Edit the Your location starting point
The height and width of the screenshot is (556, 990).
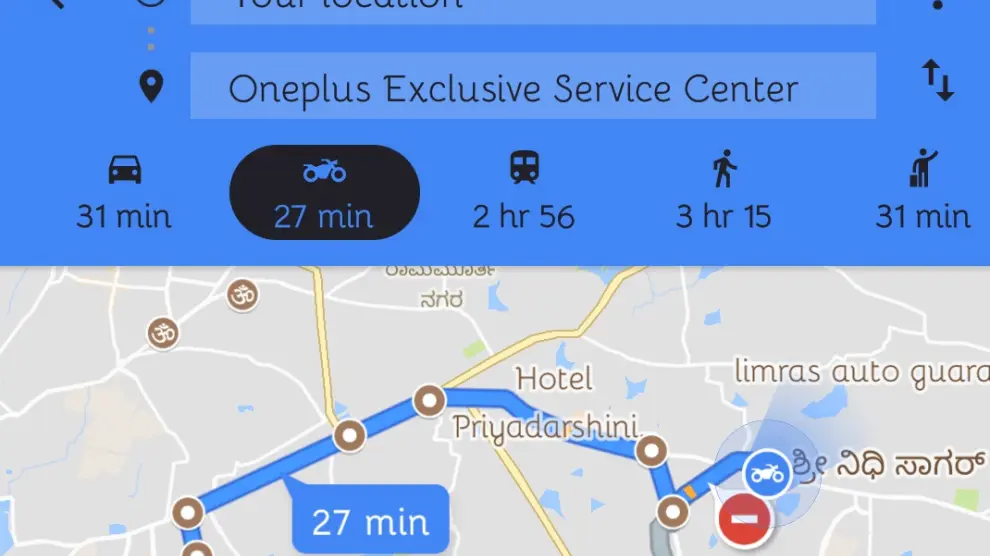pos(532,8)
